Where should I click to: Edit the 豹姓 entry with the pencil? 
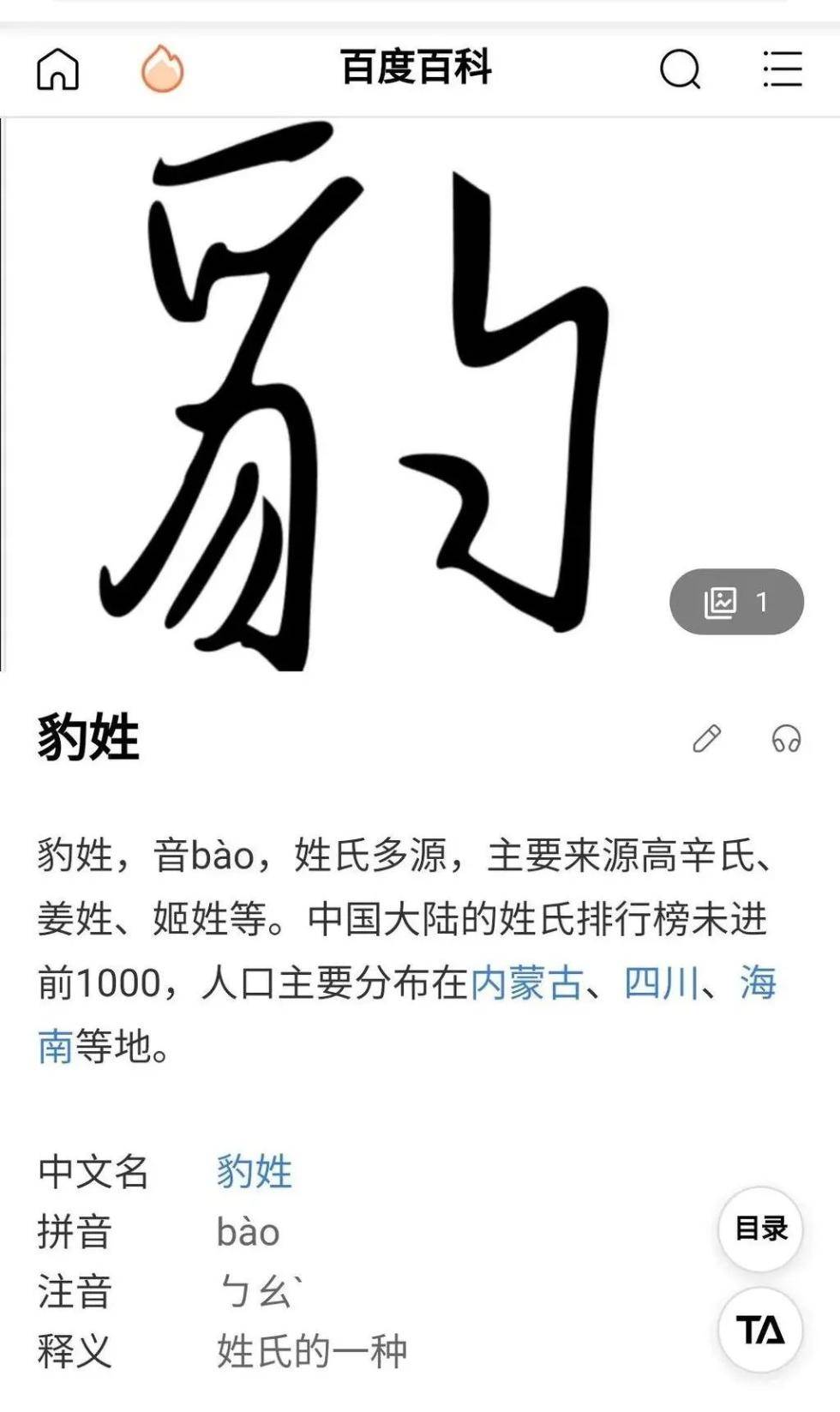point(707,738)
